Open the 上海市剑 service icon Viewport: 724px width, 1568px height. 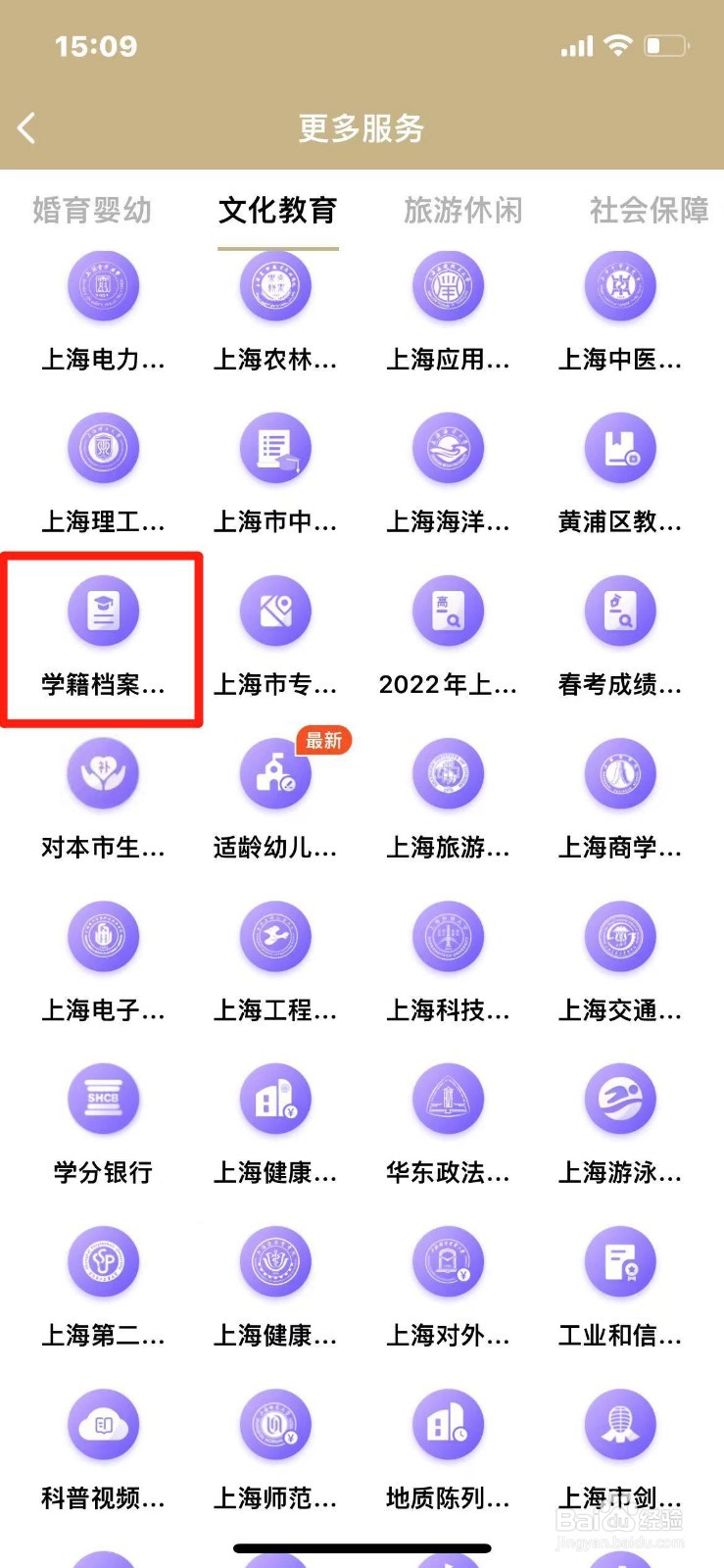coord(620,1425)
